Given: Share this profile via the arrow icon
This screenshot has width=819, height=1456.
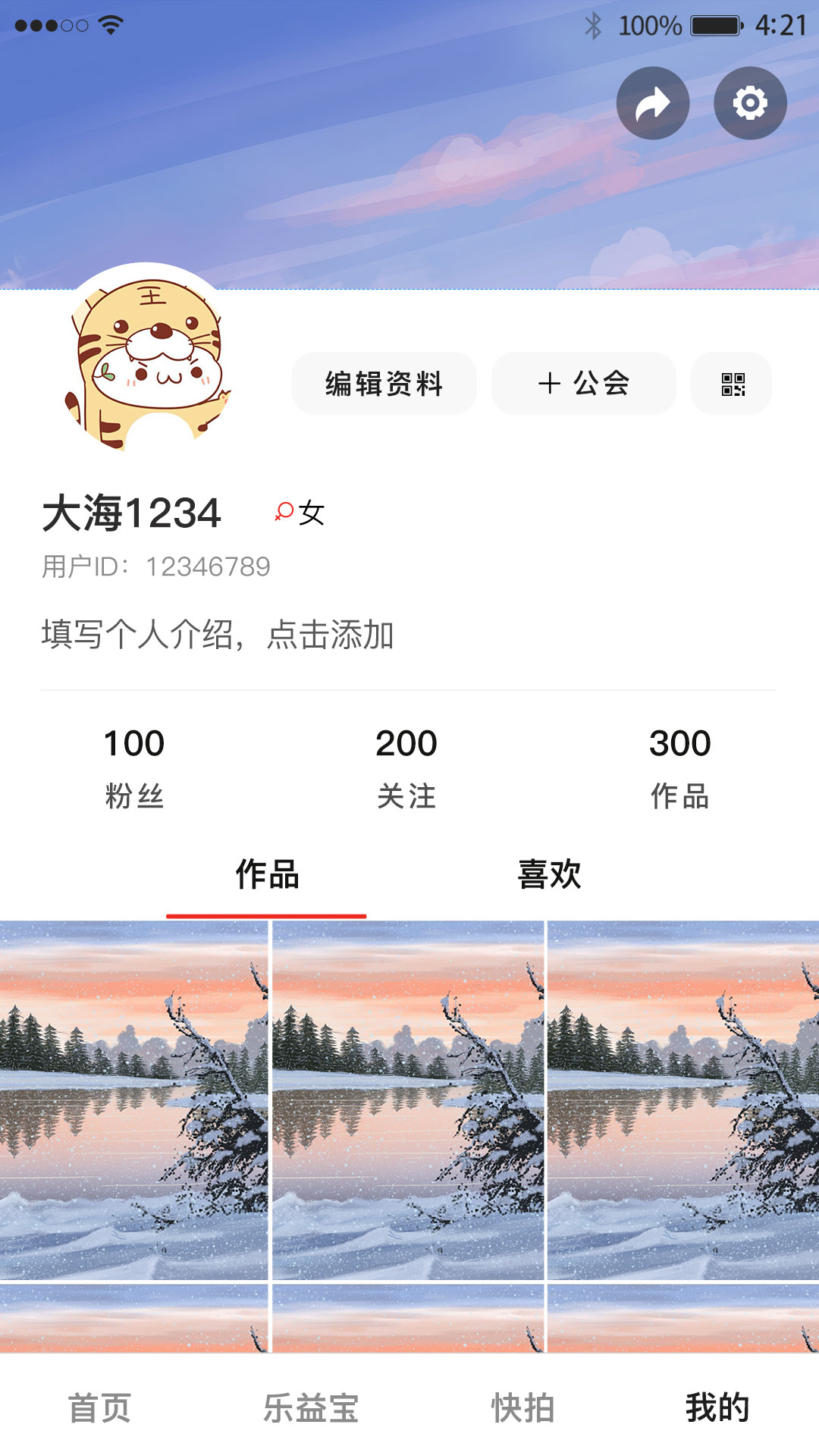Looking at the screenshot, I should point(652,103).
